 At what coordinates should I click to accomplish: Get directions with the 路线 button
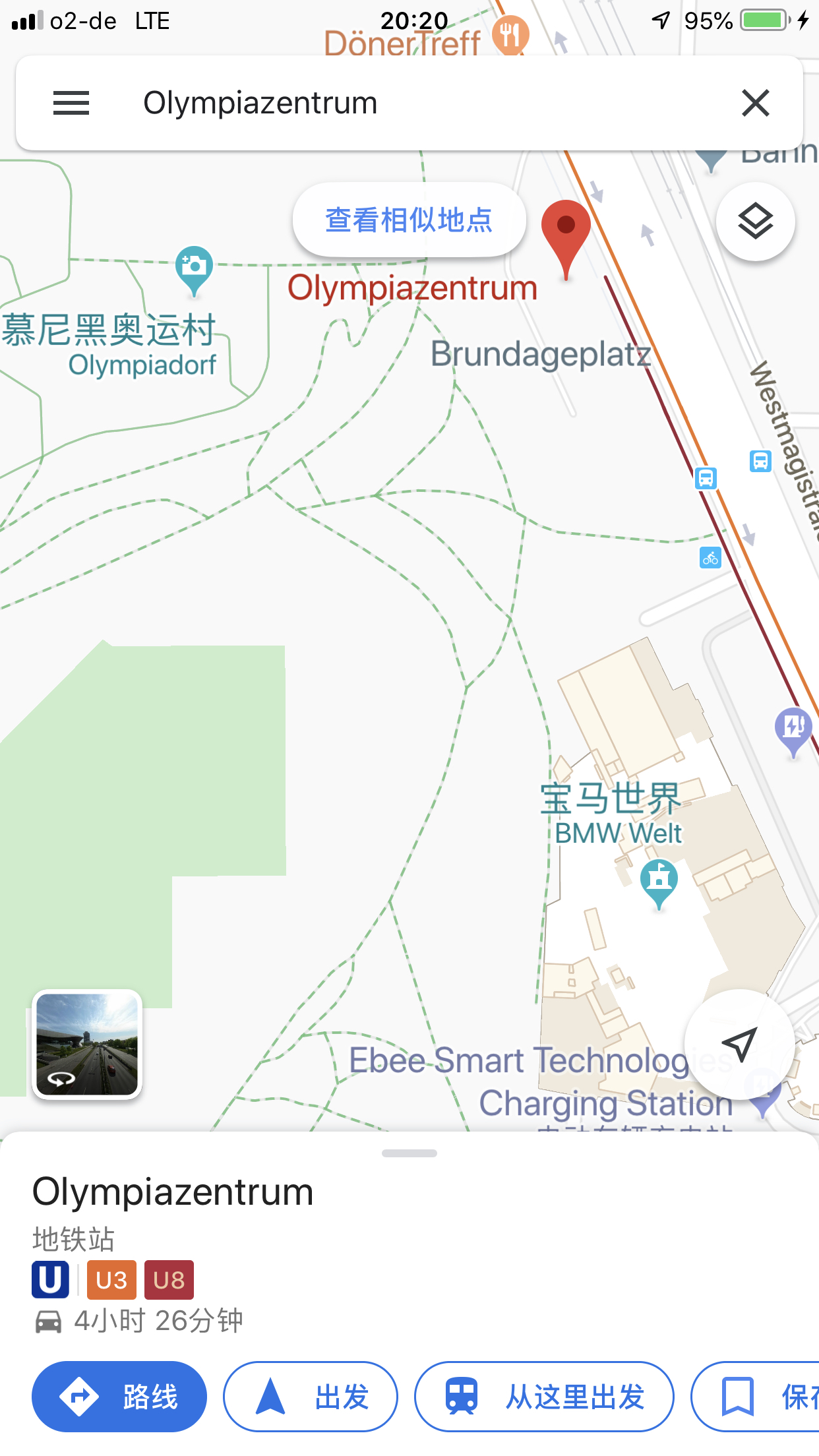(x=119, y=1396)
